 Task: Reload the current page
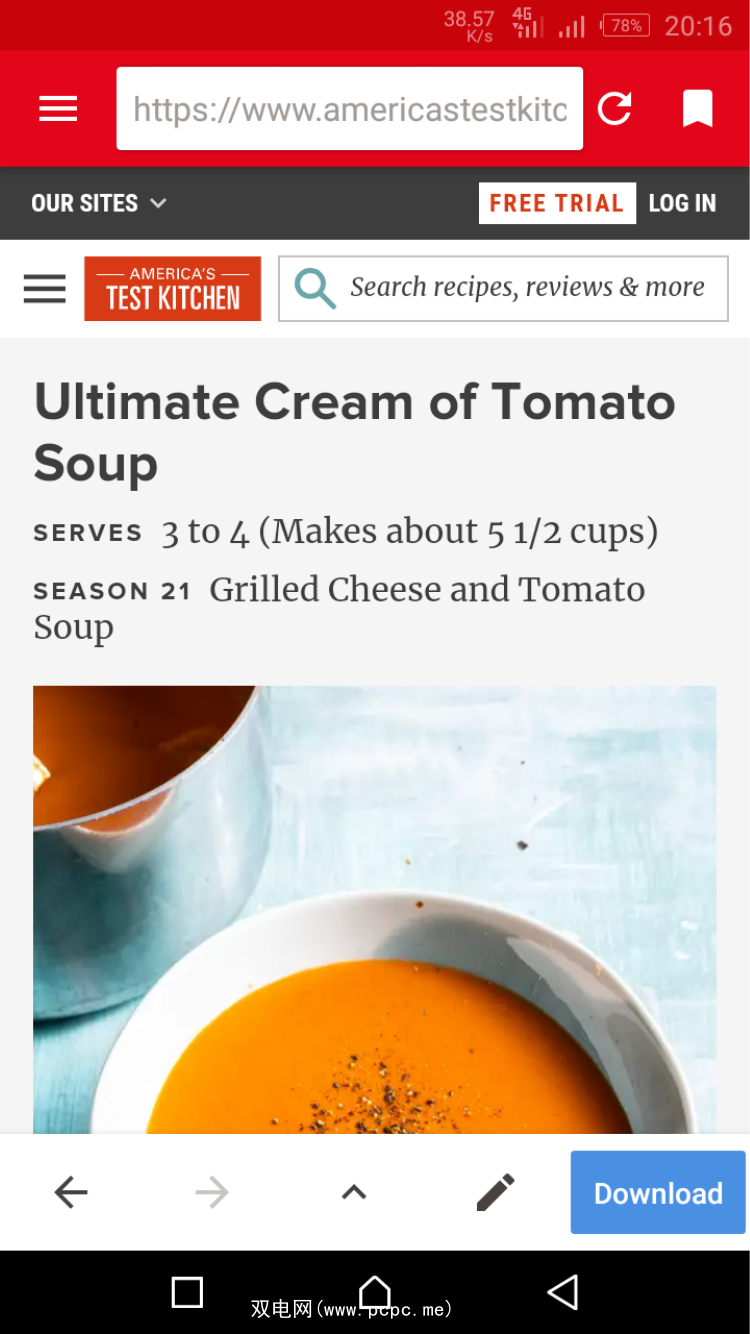coord(615,109)
